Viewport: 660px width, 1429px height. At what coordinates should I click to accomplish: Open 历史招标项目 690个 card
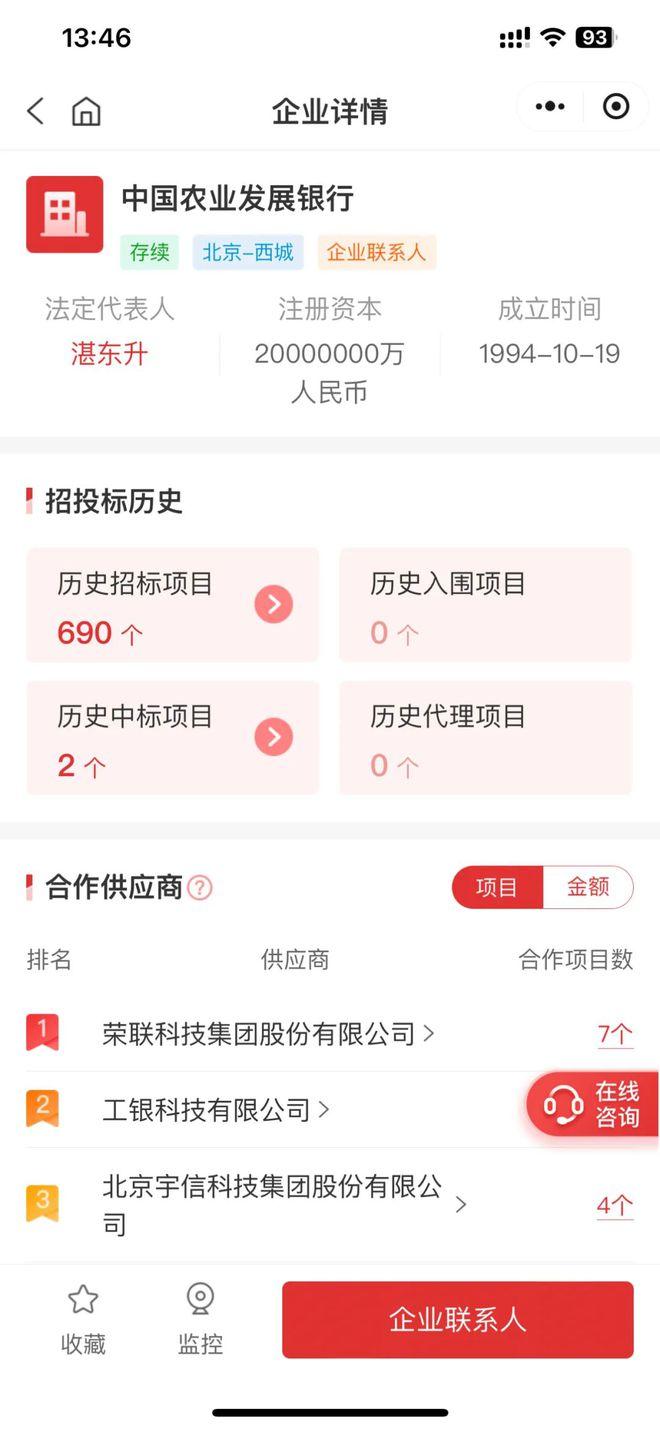(x=173, y=604)
